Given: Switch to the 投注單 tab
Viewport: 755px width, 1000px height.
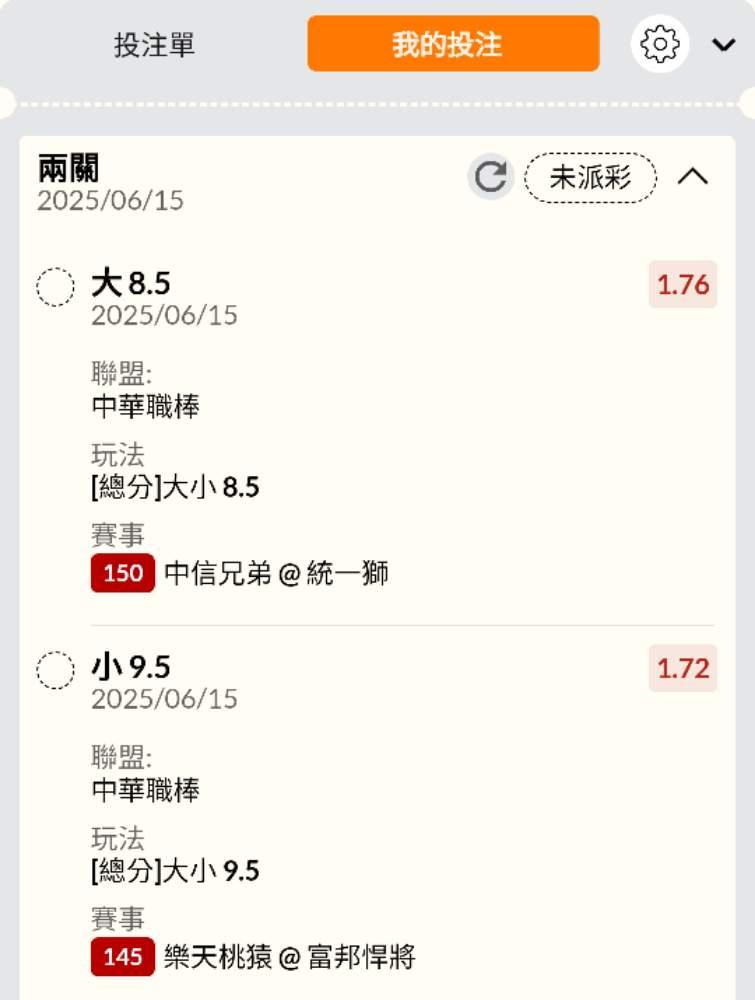Looking at the screenshot, I should click(154, 45).
